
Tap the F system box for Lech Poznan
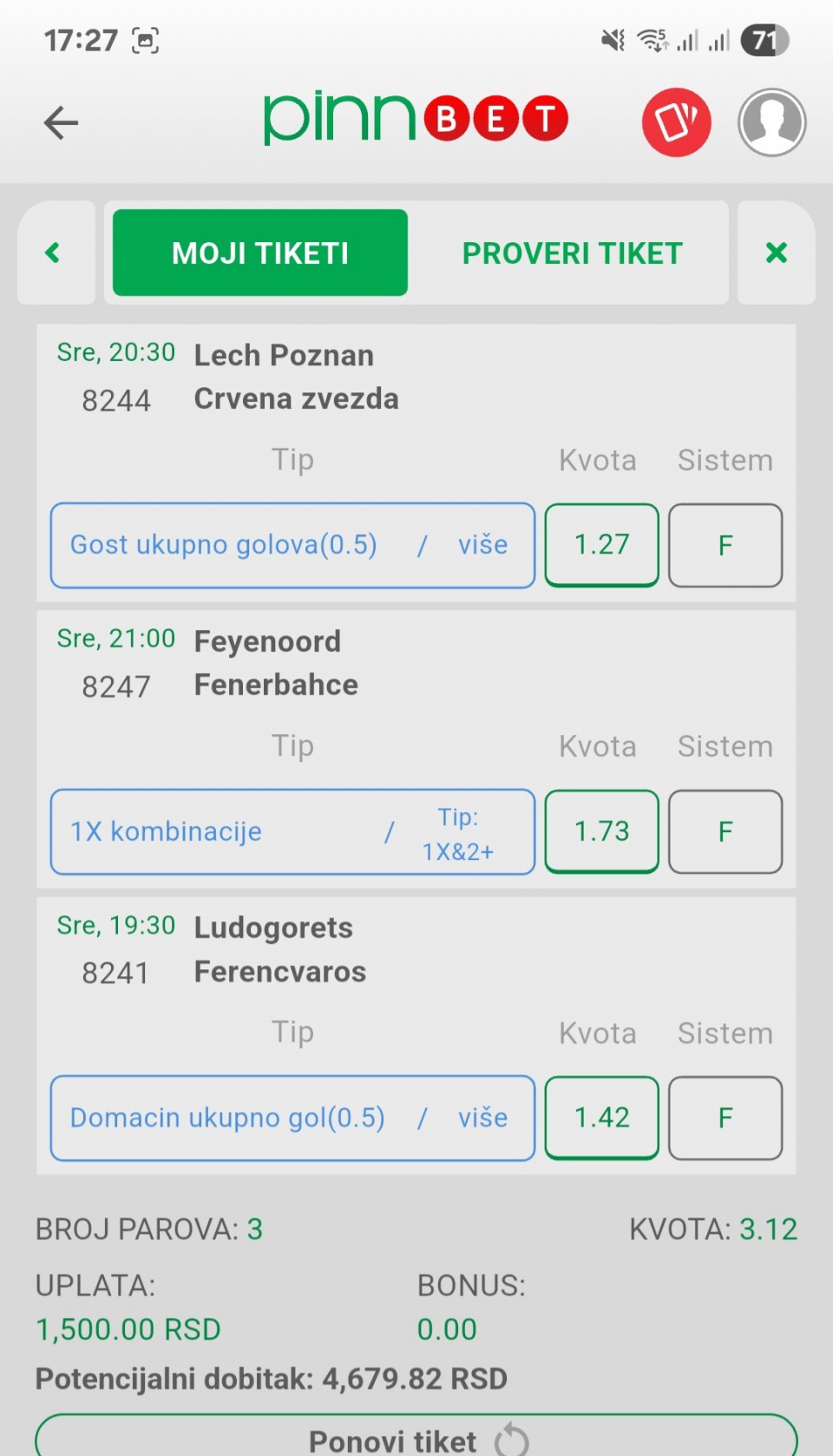click(x=725, y=545)
